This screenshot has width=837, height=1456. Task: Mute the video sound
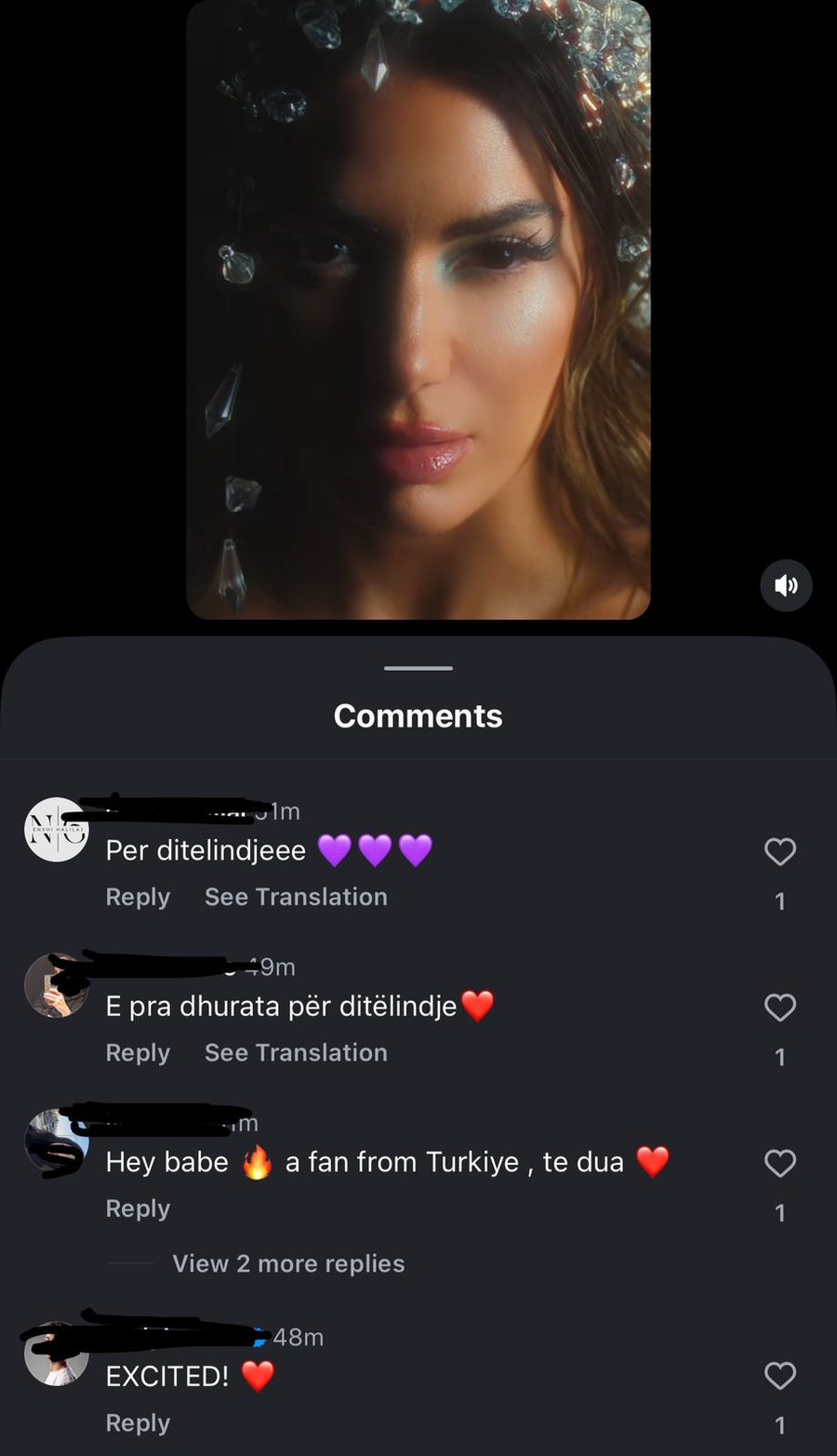pyautogui.click(x=786, y=585)
